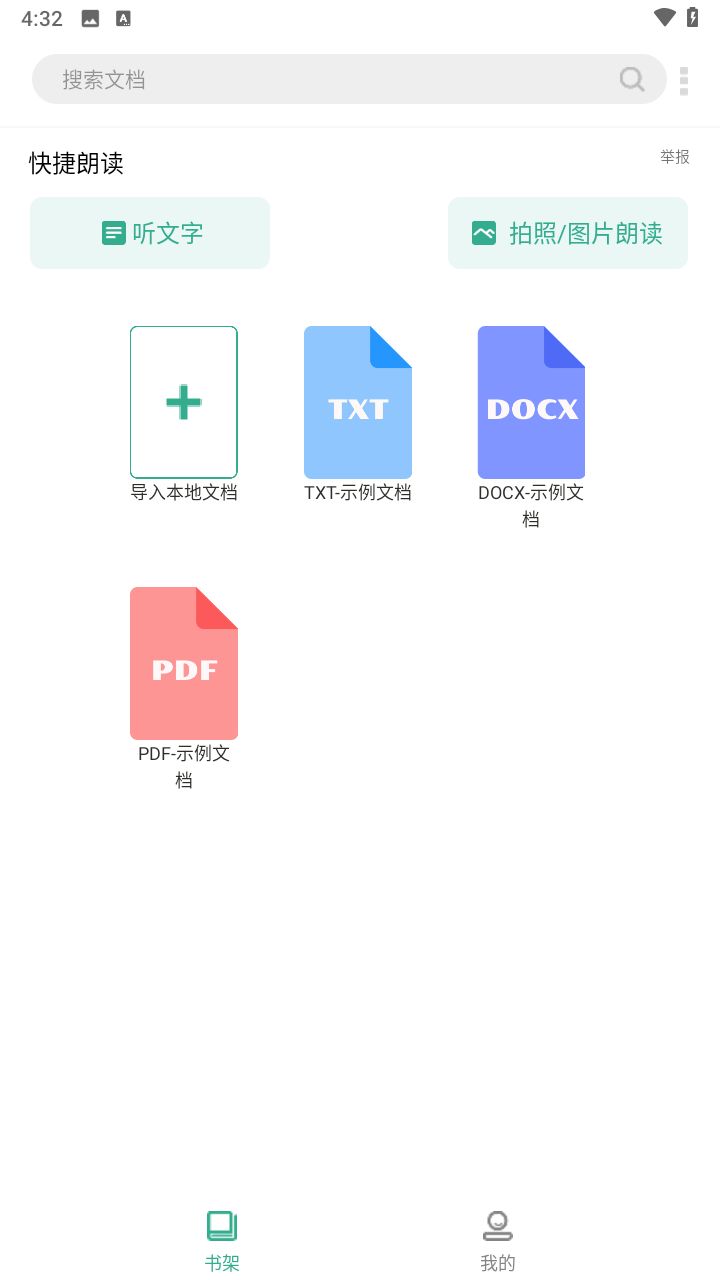Open the three-dot overflow menu

point(684,80)
